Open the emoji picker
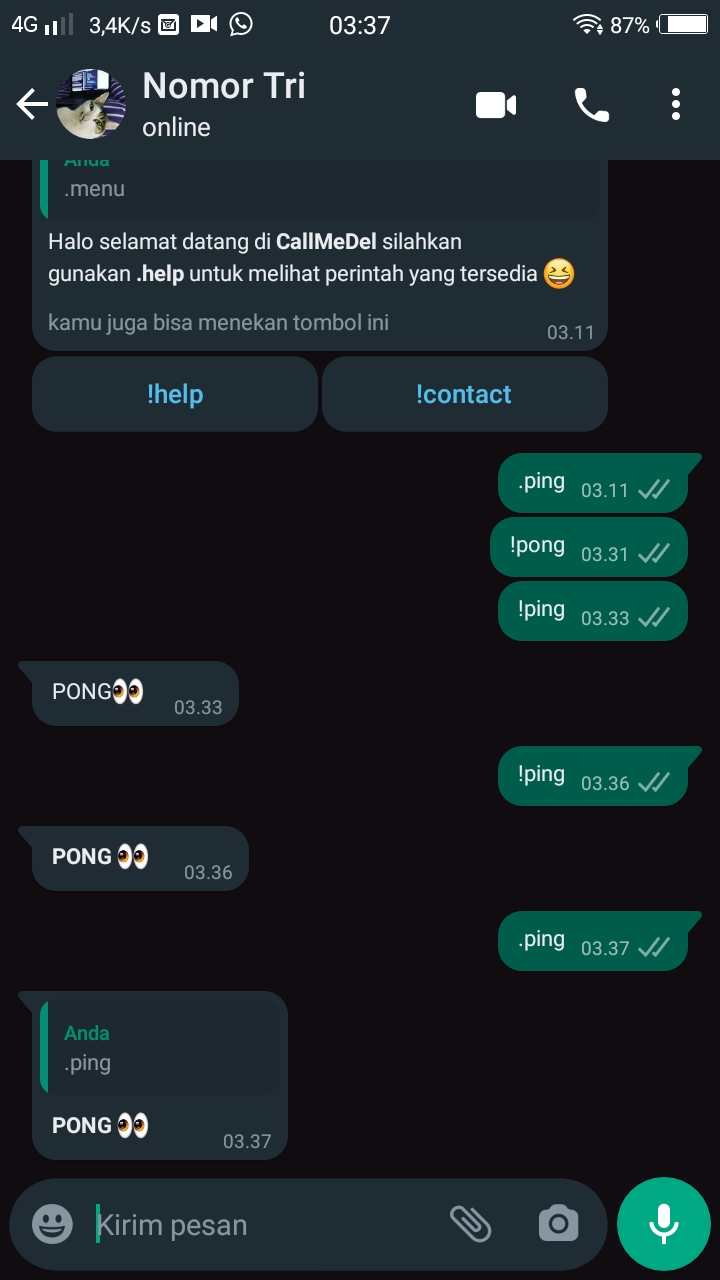The width and height of the screenshot is (720, 1280). (x=52, y=1224)
